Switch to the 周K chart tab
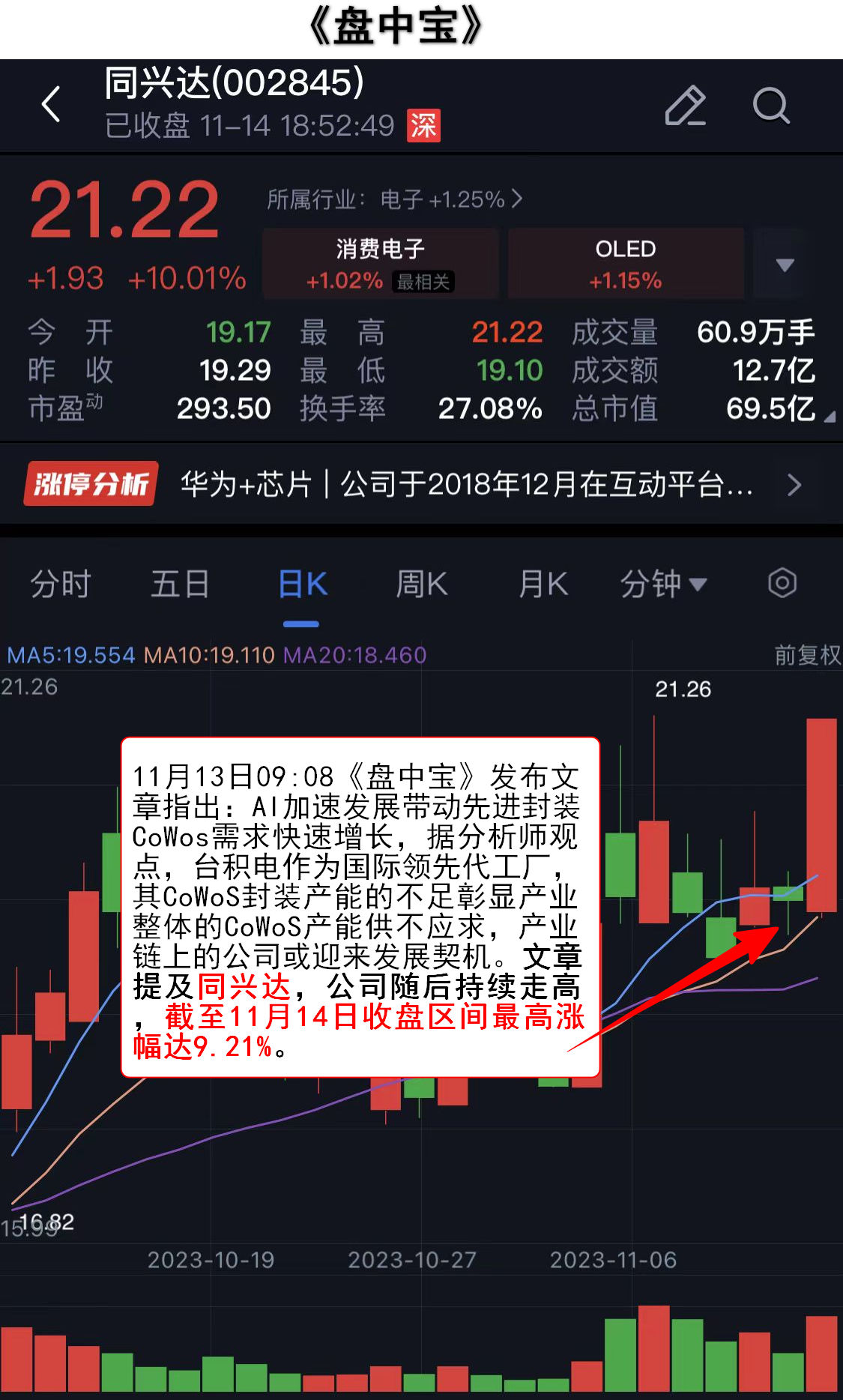Image resolution: width=843 pixels, height=1400 pixels. (421, 584)
